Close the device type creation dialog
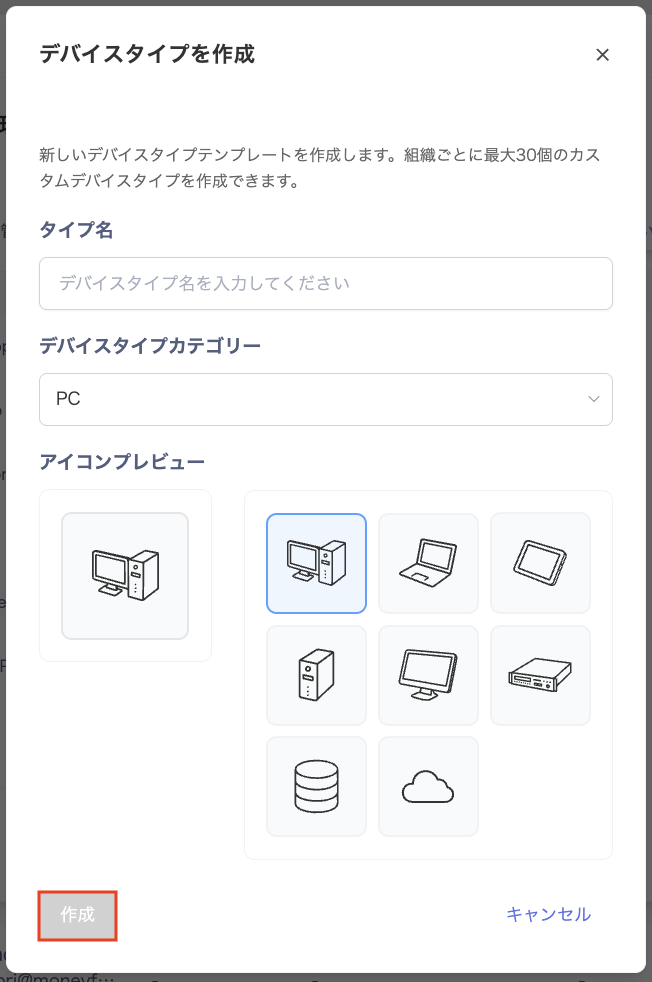 pos(602,55)
